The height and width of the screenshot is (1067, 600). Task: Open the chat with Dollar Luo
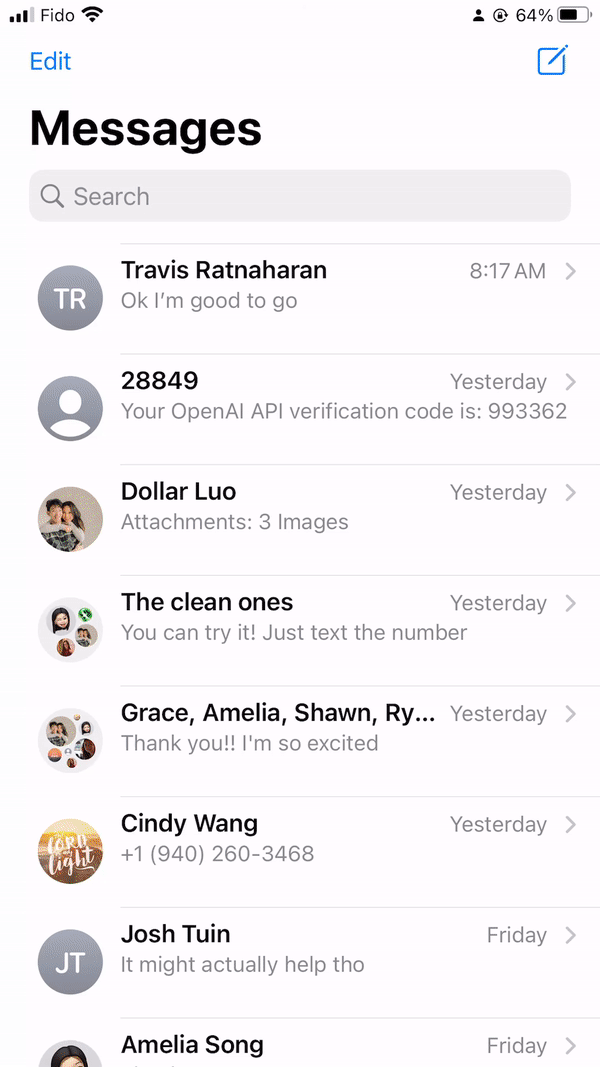tap(300, 520)
